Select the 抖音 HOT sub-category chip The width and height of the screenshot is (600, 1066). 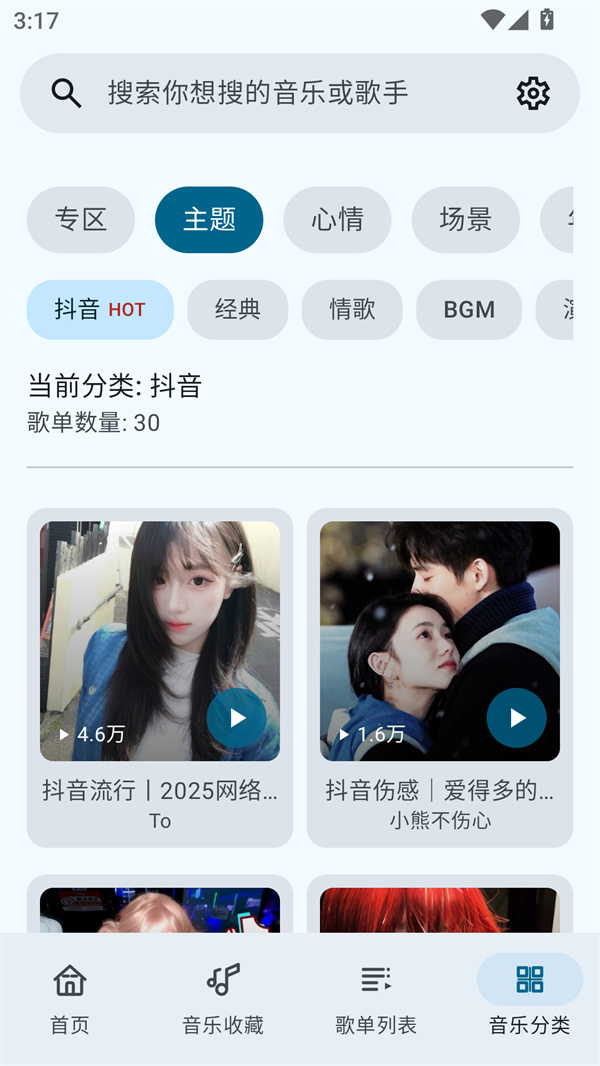(100, 310)
